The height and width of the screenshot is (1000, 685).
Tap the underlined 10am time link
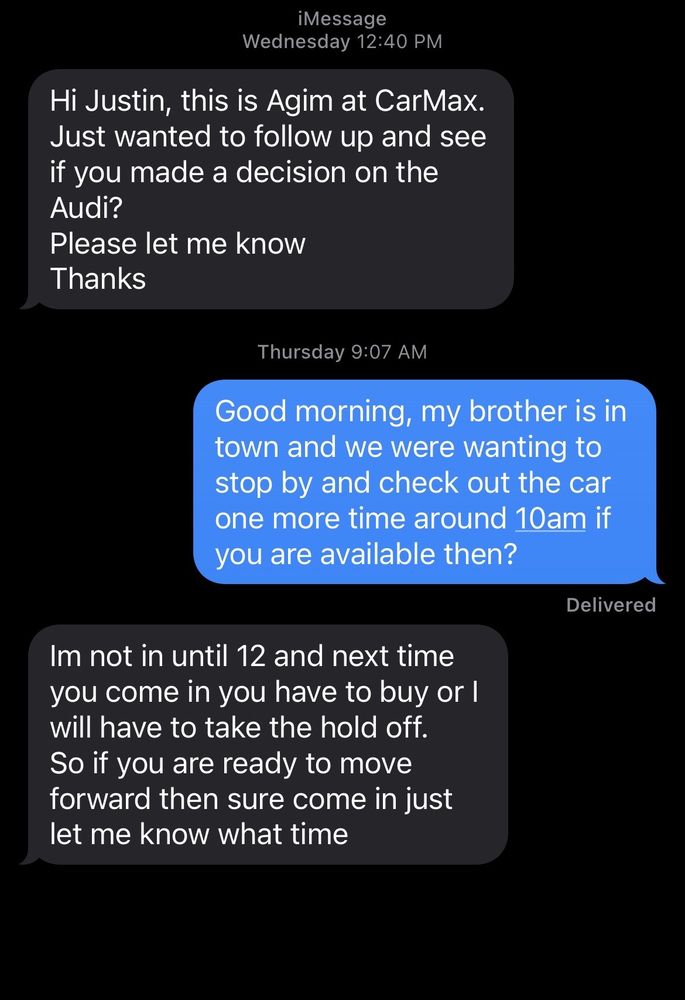pyautogui.click(x=550, y=519)
